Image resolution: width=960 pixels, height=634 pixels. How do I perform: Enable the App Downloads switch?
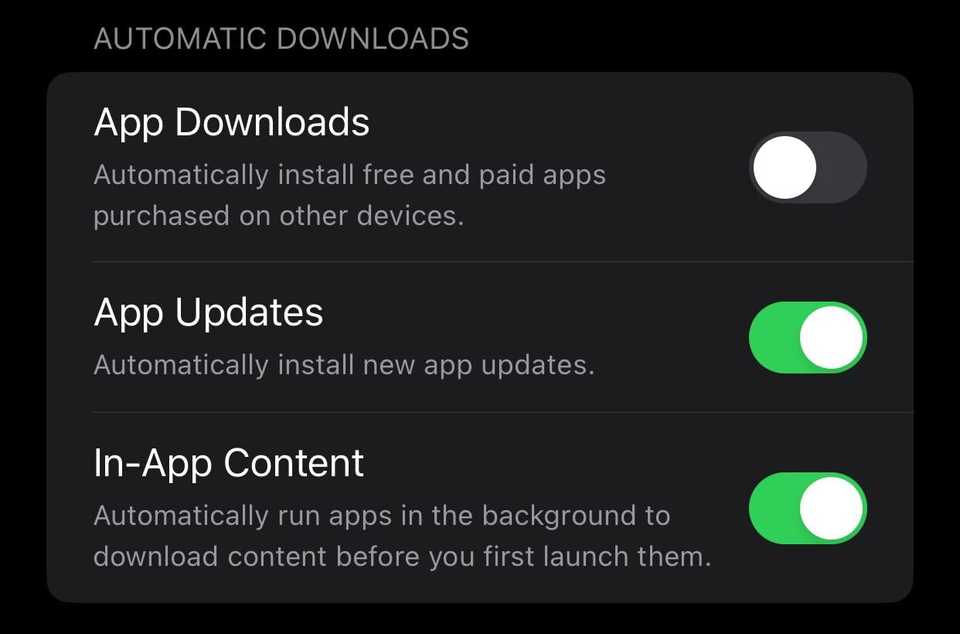point(807,168)
